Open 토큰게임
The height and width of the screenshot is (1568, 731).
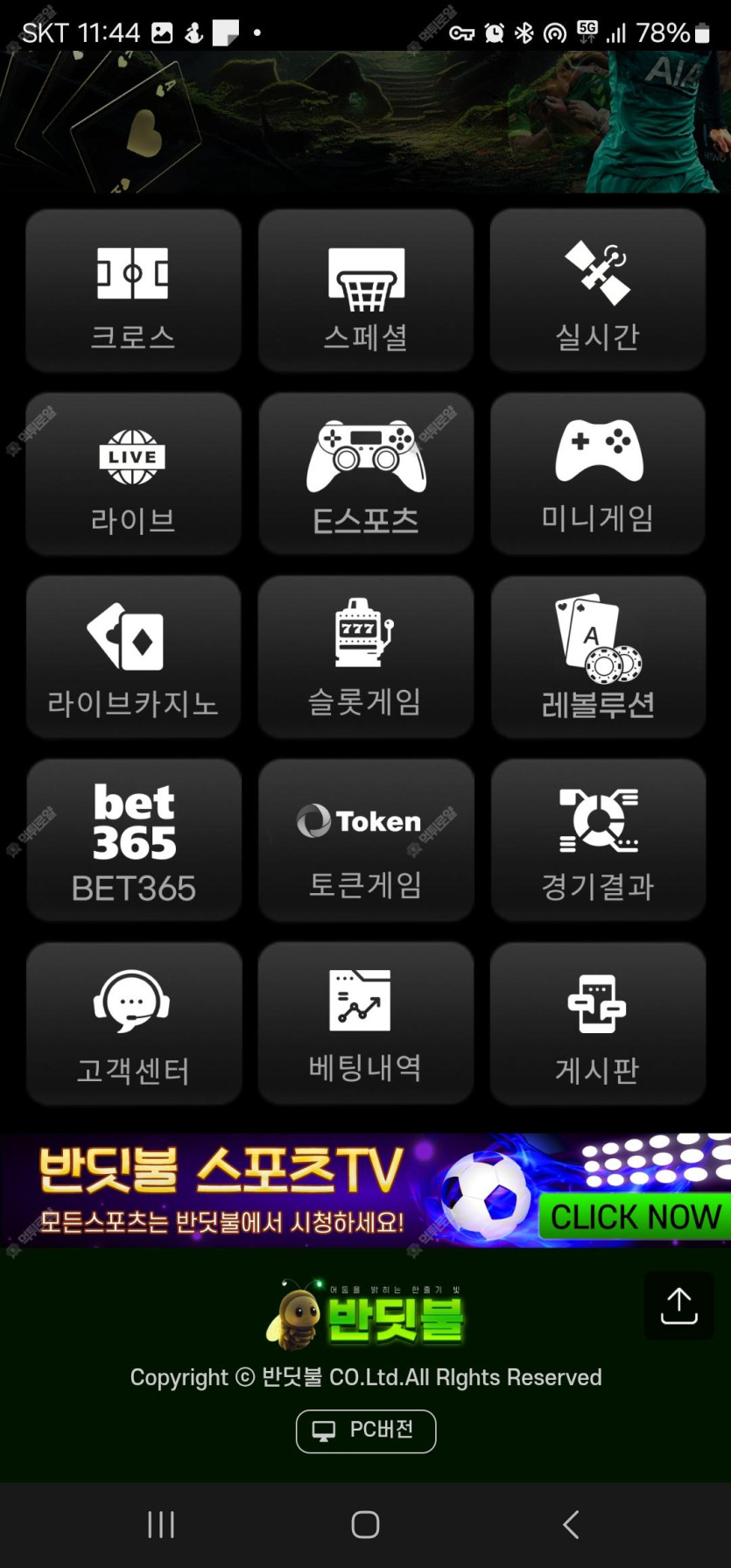tap(365, 840)
